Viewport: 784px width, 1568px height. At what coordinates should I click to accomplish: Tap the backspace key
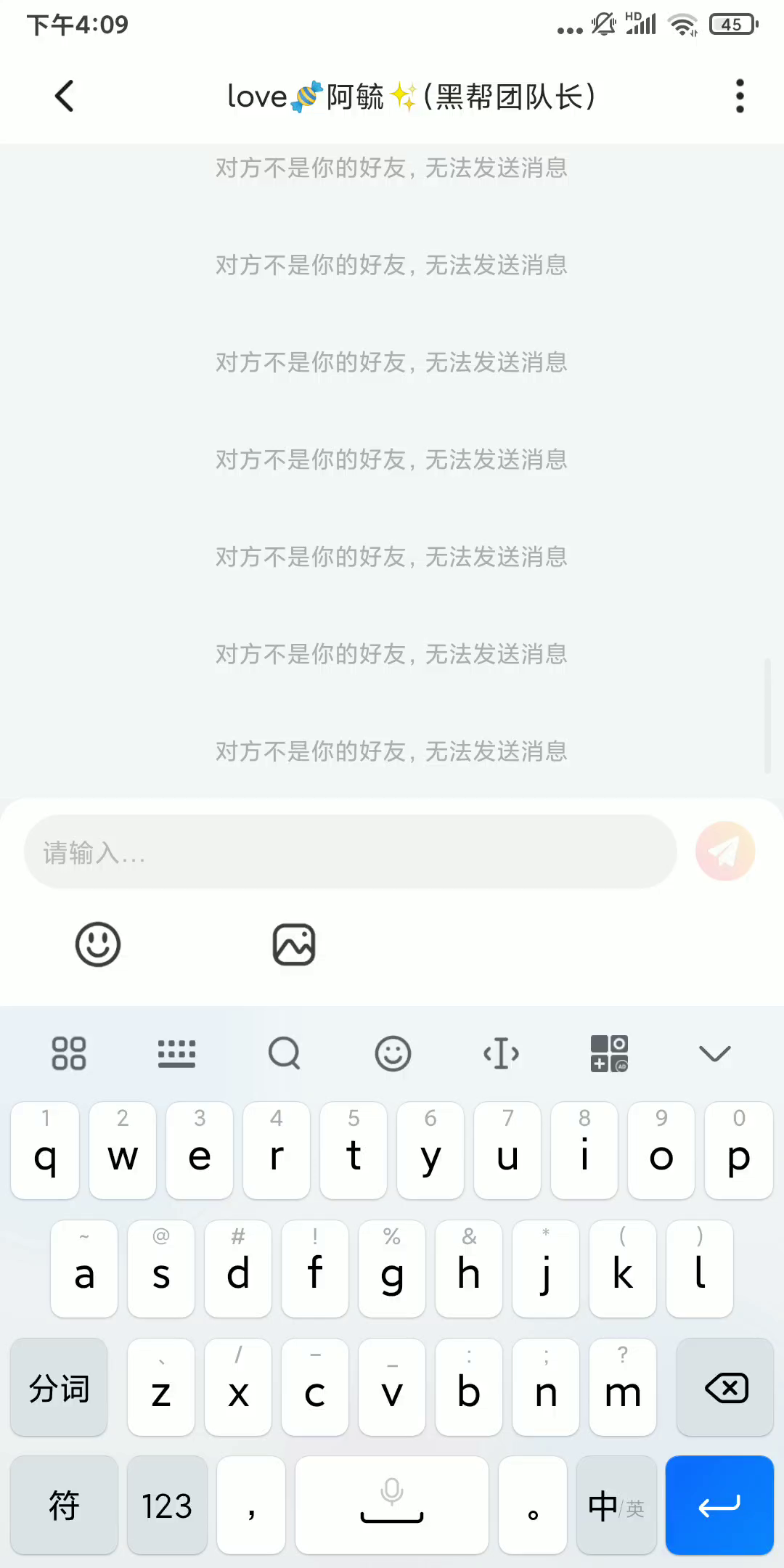[x=725, y=1387]
